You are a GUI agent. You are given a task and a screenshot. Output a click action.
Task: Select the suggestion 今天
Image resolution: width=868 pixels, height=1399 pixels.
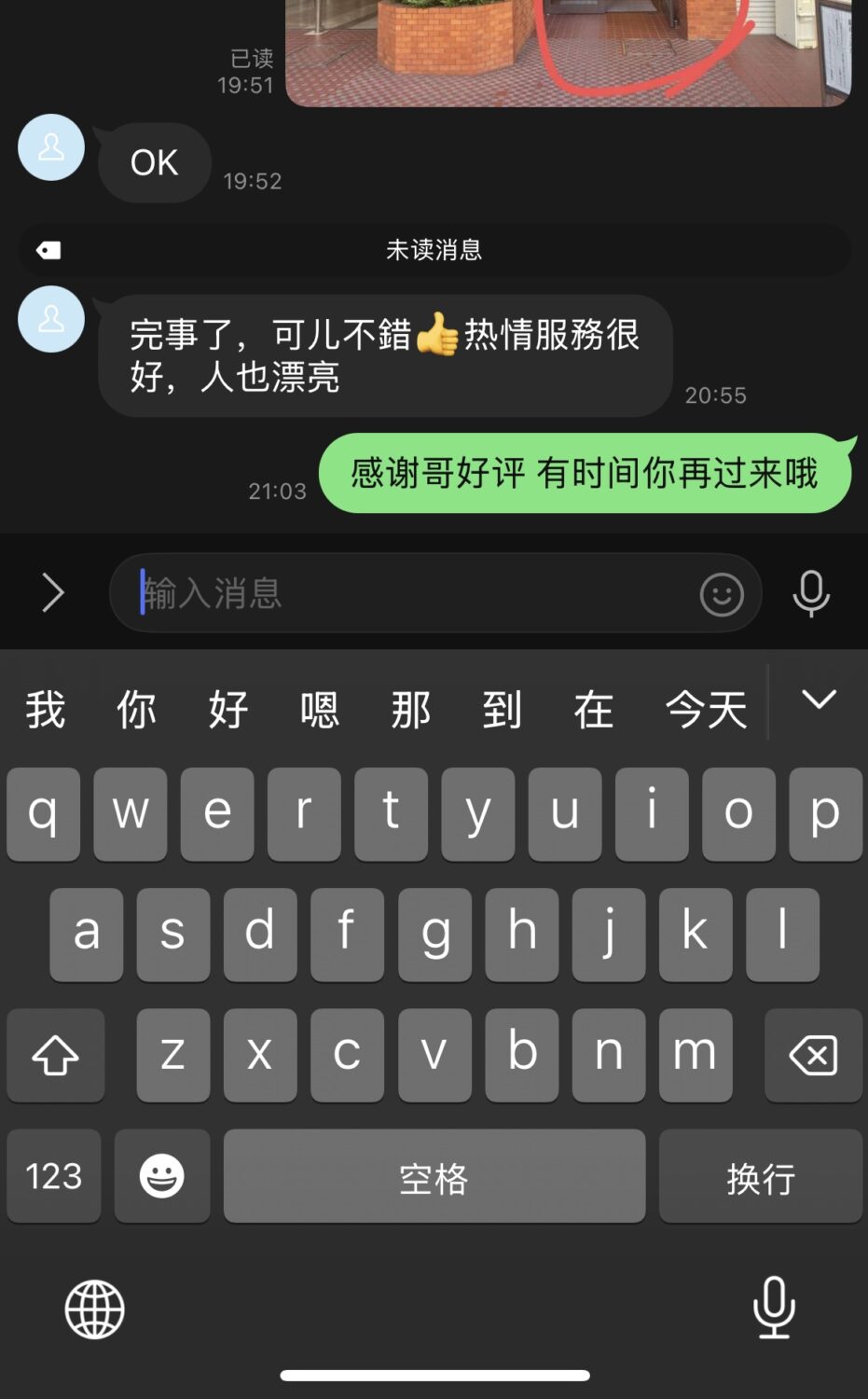(x=706, y=710)
